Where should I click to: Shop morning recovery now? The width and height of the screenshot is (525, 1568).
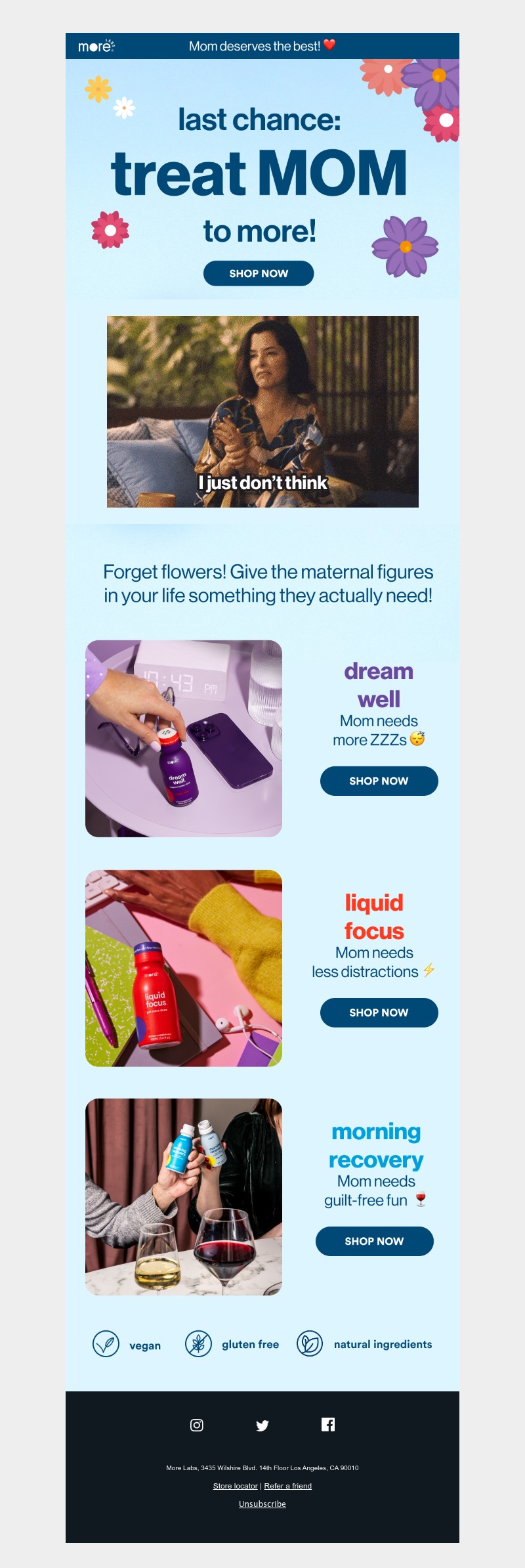374,1241
